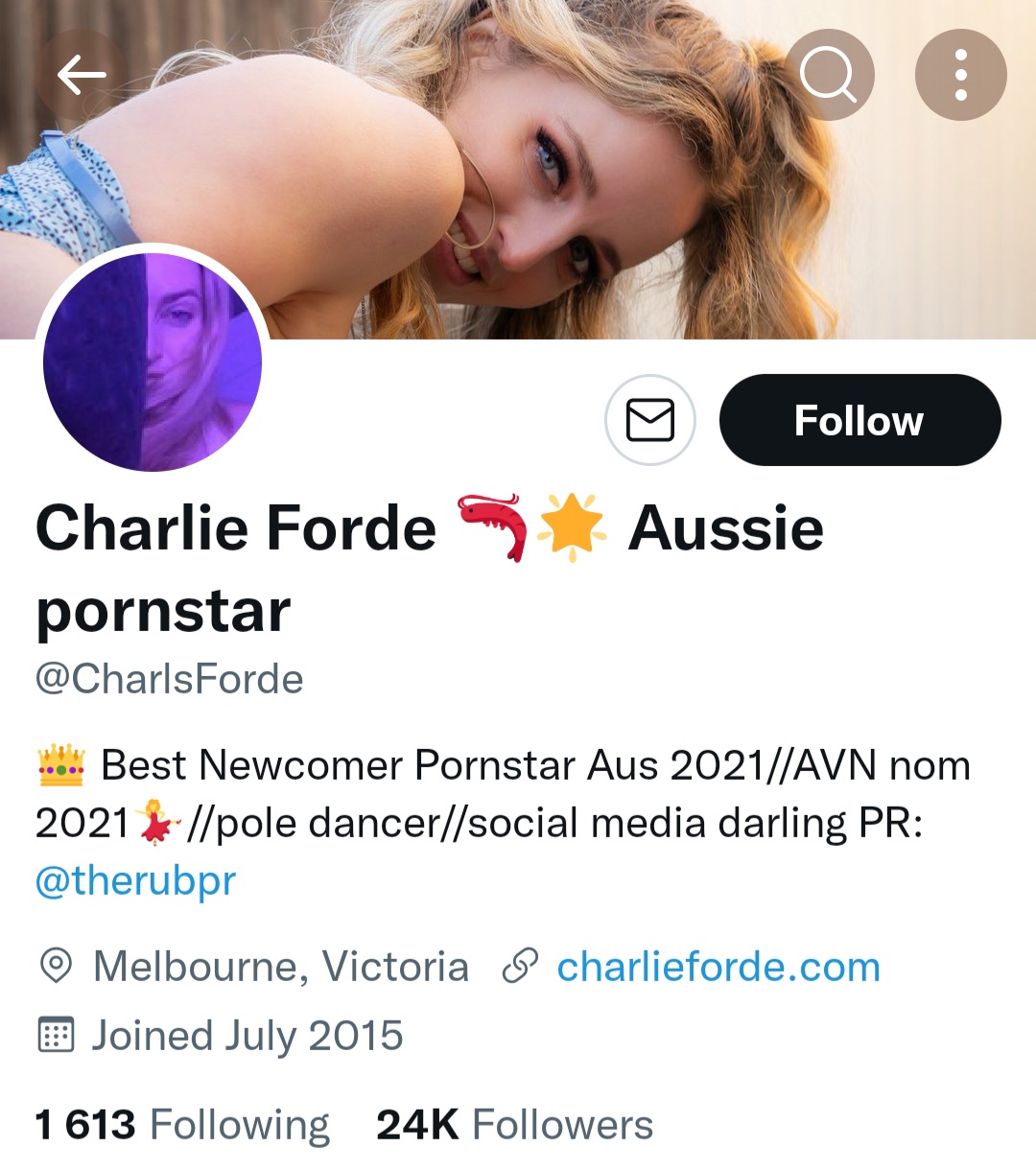Open the charlieforde.com website link
The height and width of the screenshot is (1170, 1036).
pos(718,967)
